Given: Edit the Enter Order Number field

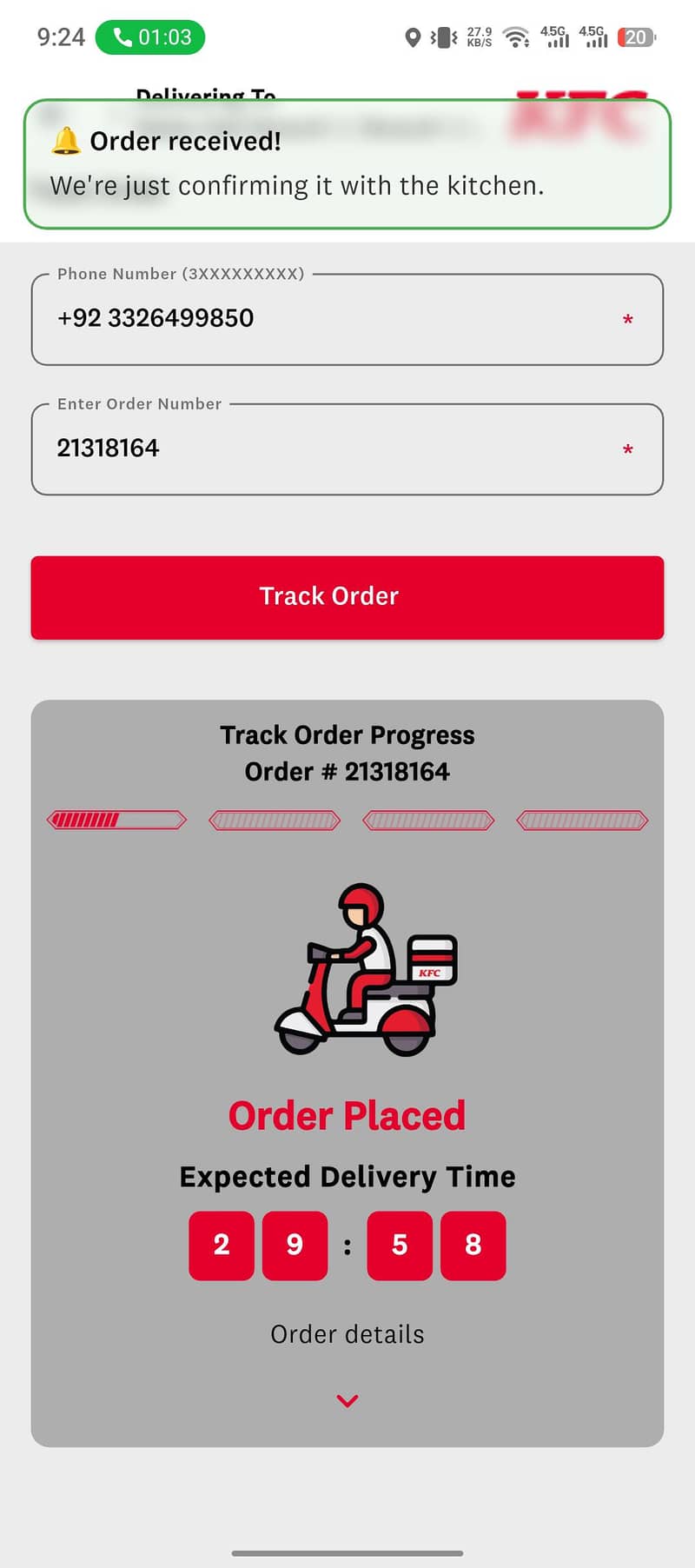Looking at the screenshot, I should [347, 449].
